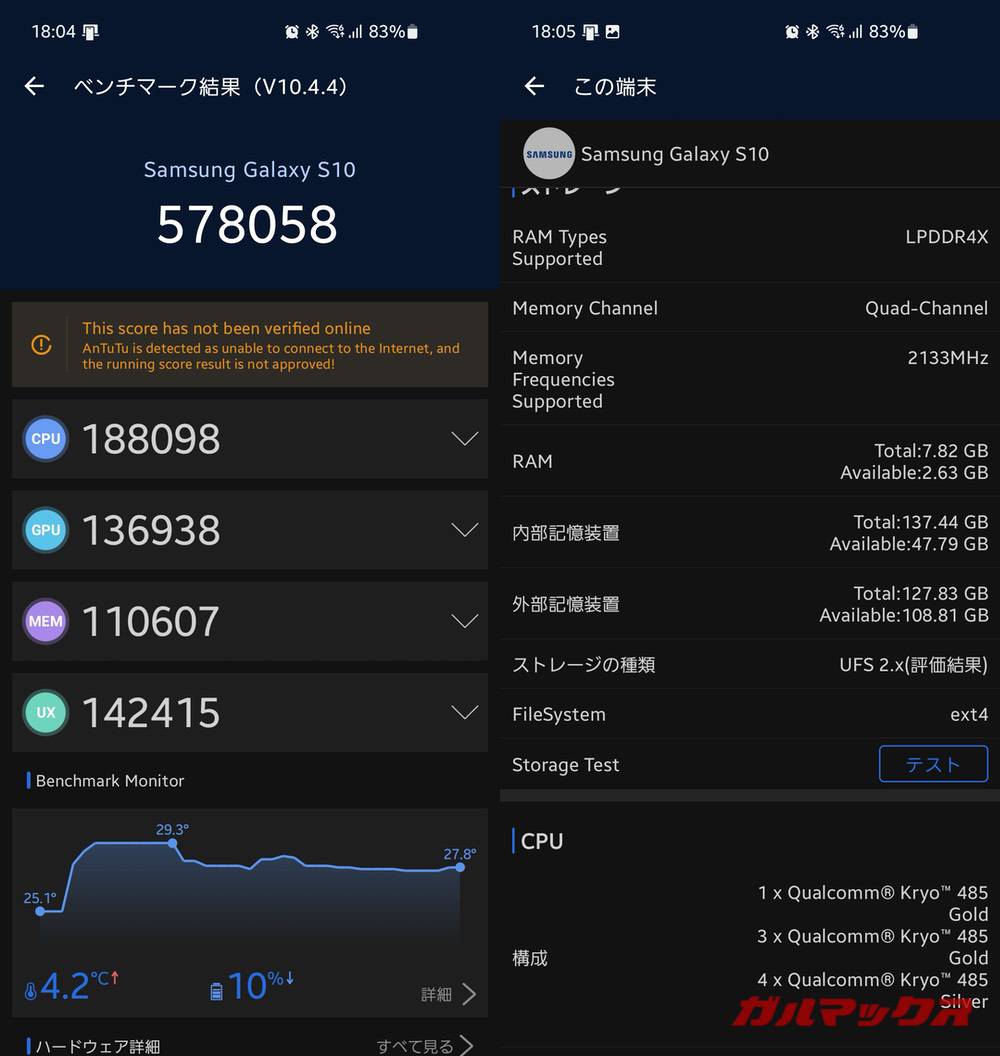Click the Samsung logo next to device name
Viewport: 1000px width, 1056px height.
click(549, 154)
